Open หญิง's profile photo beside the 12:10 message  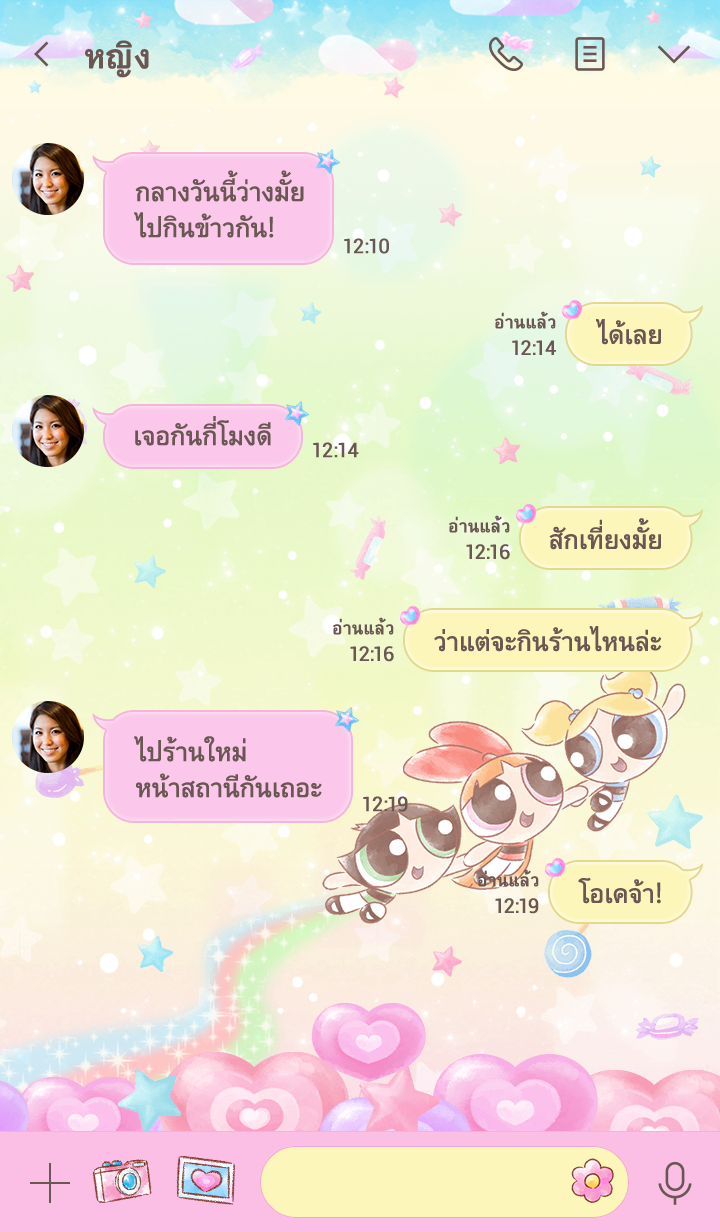[x=48, y=179]
